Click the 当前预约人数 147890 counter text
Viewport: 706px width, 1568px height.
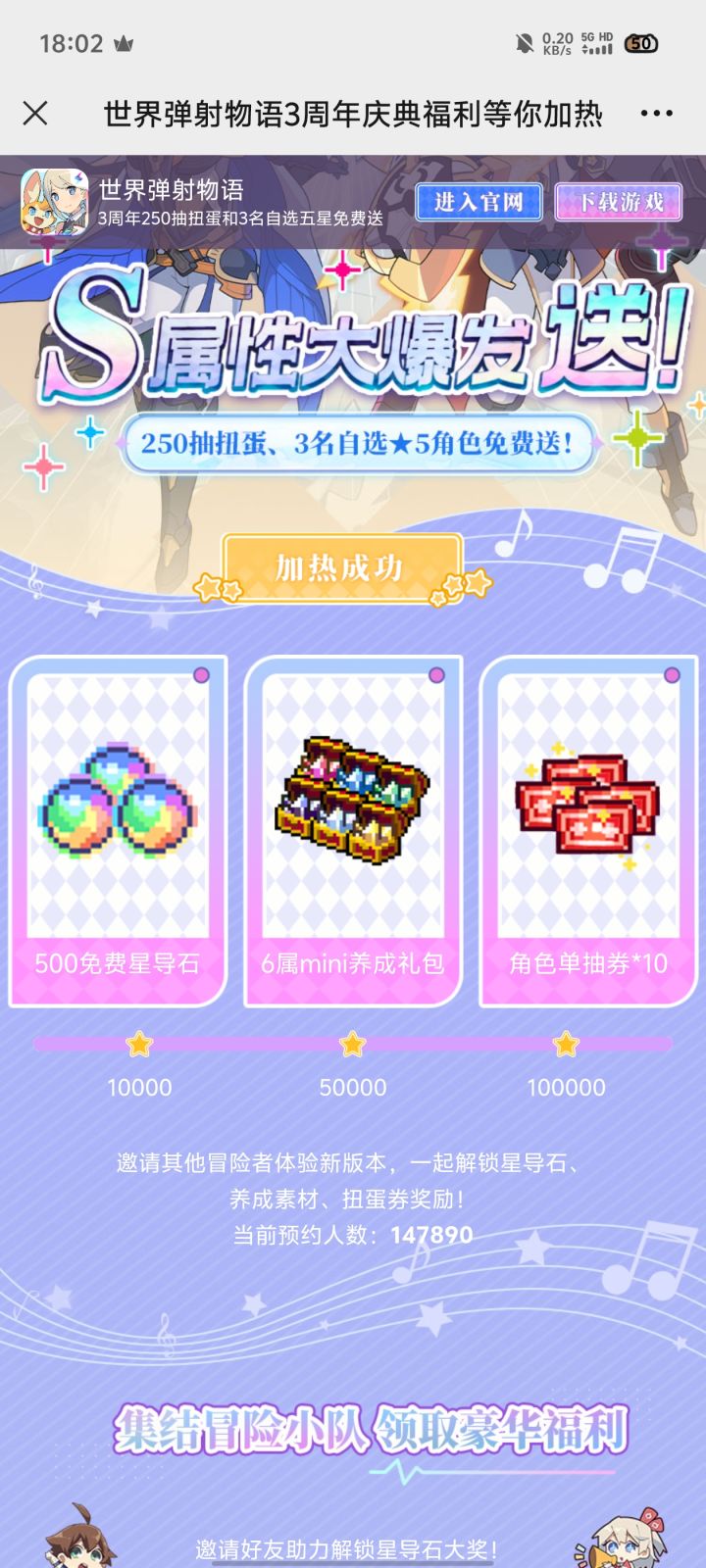pos(353,1236)
